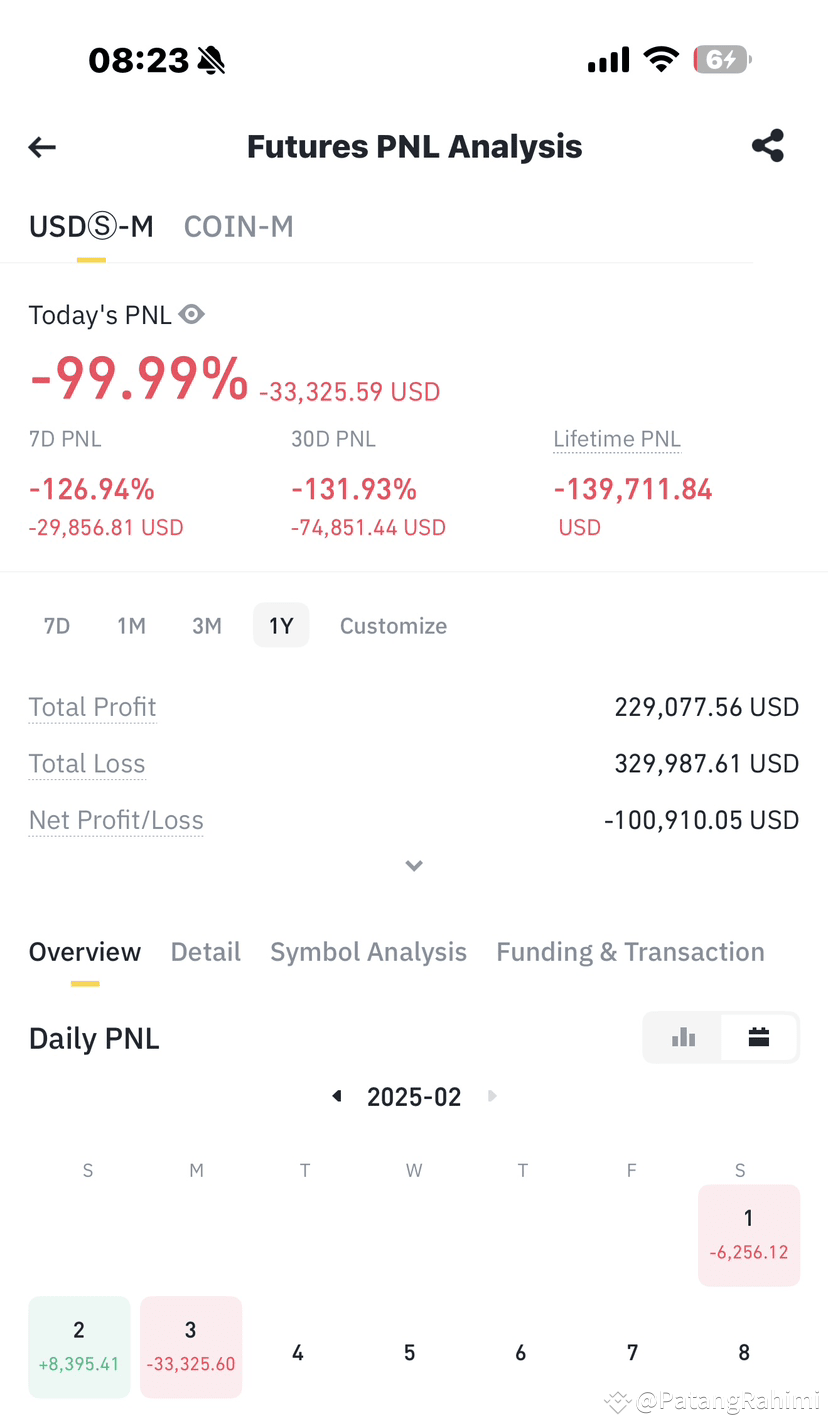This screenshot has width=828, height=1423.
Task: Open February 3 daily PNL cell
Action: tap(191, 1347)
